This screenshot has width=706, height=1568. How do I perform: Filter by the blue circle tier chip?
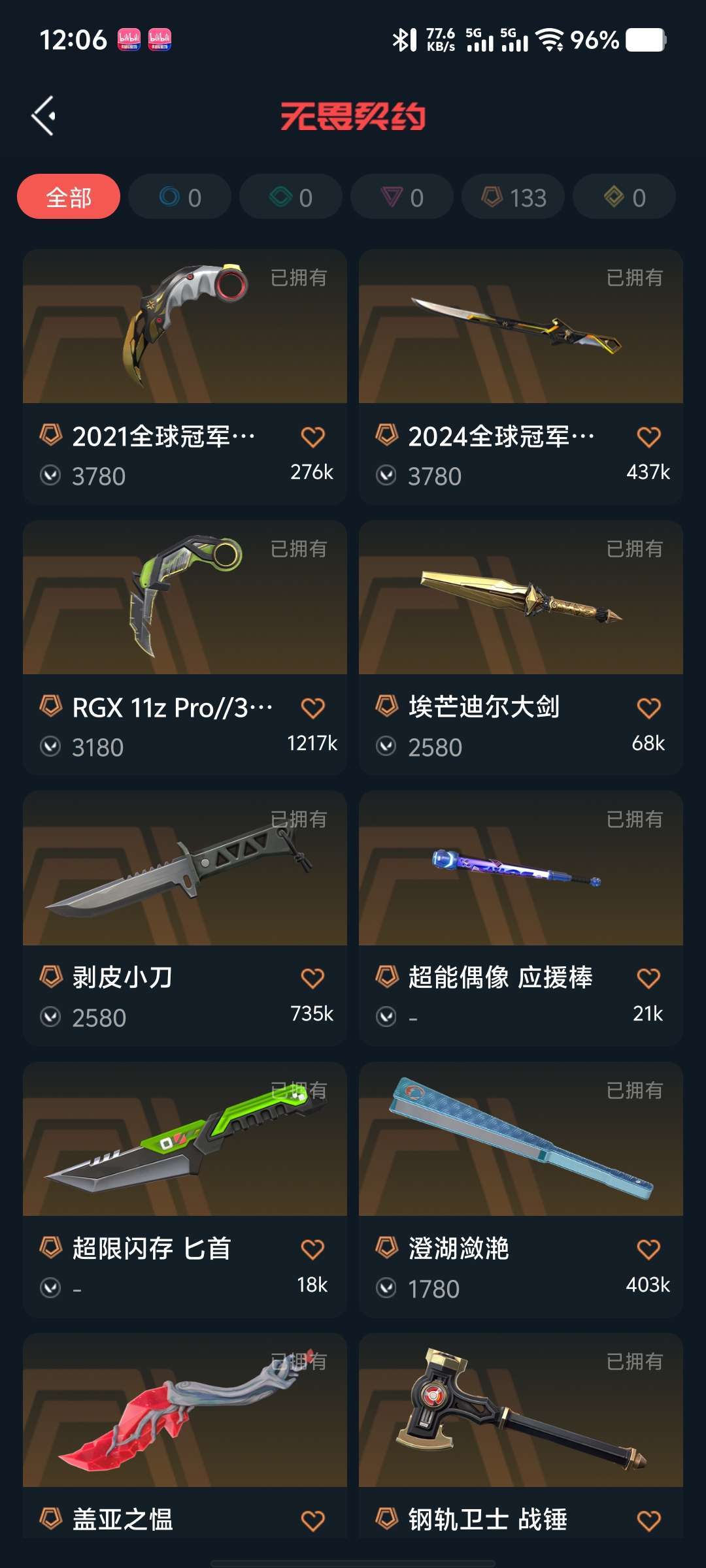point(180,197)
